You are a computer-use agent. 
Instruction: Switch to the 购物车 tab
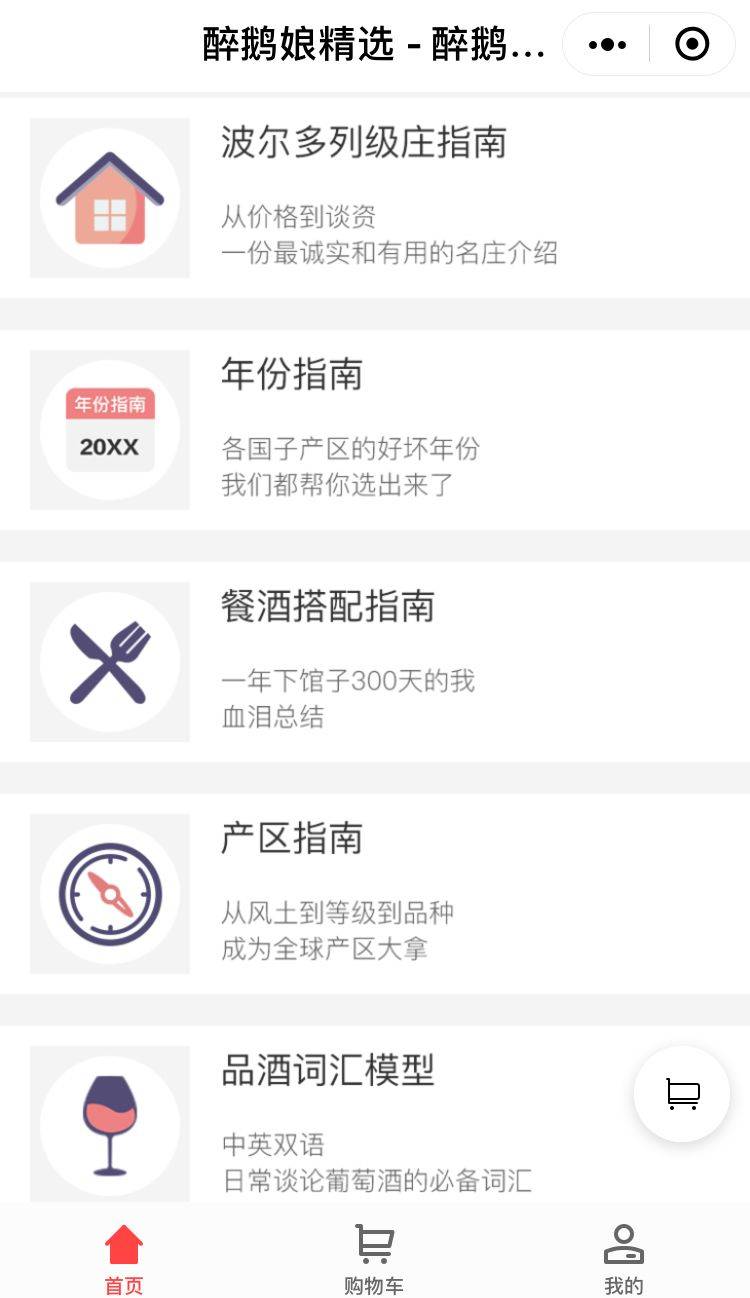pyautogui.click(x=374, y=1258)
